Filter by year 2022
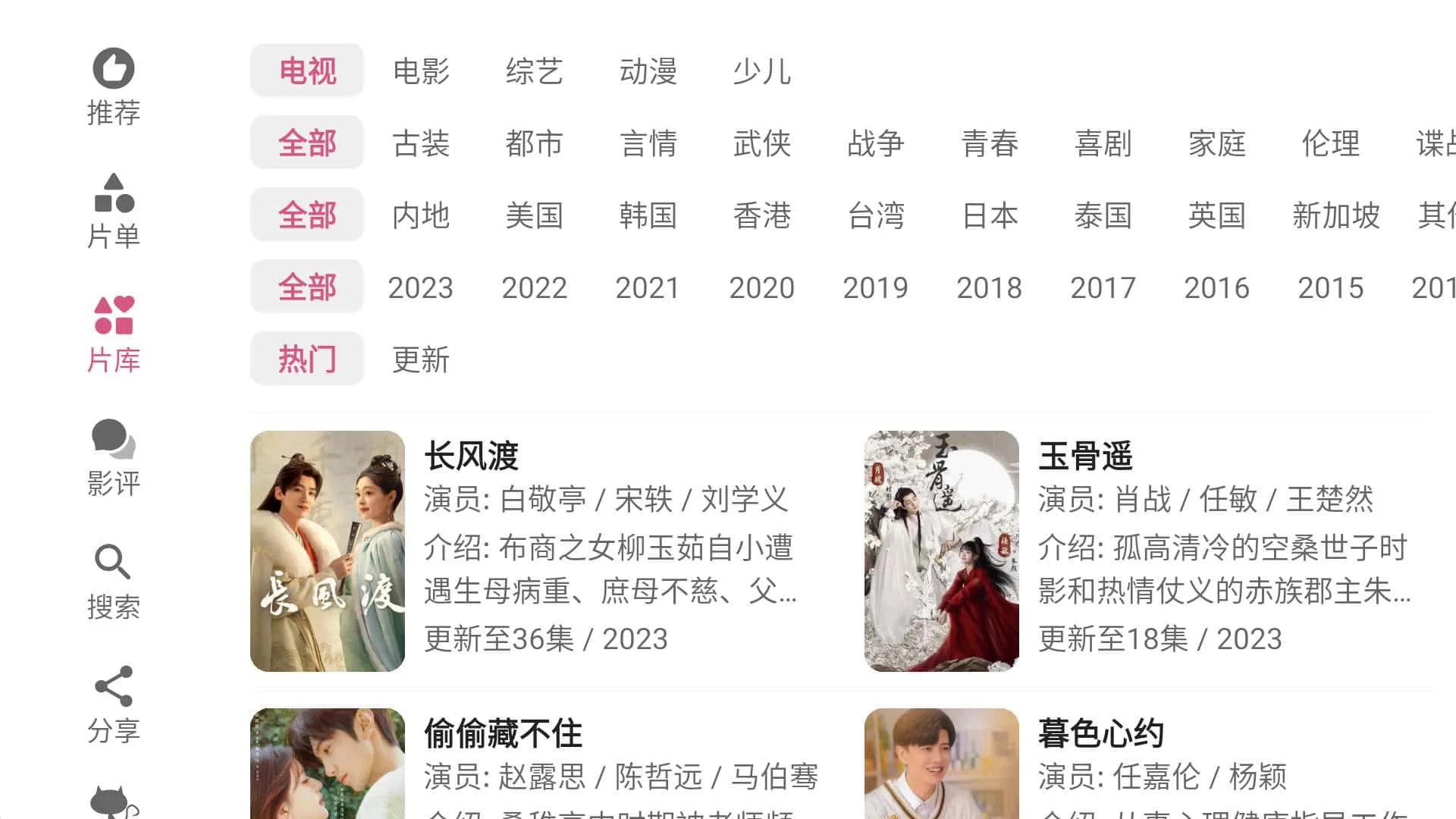This screenshot has width=1456, height=819. (x=534, y=287)
